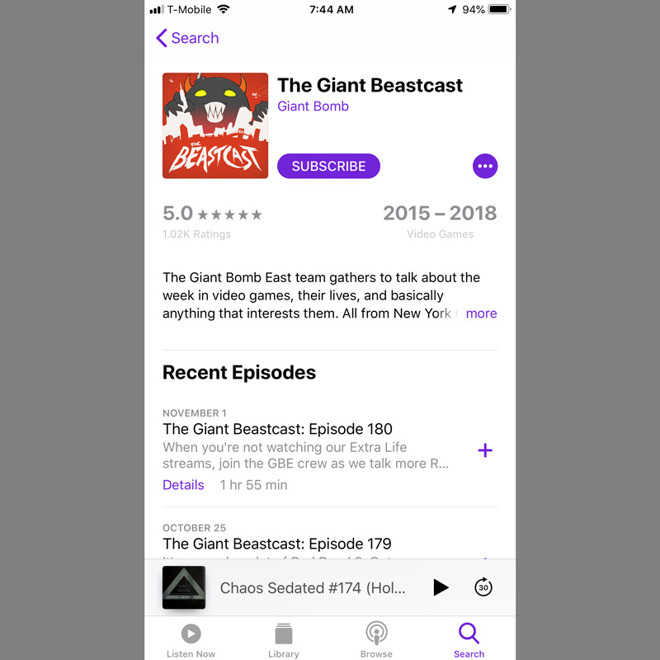View Details for Episode 180
Viewport: 660px width, 660px height.
pos(183,485)
